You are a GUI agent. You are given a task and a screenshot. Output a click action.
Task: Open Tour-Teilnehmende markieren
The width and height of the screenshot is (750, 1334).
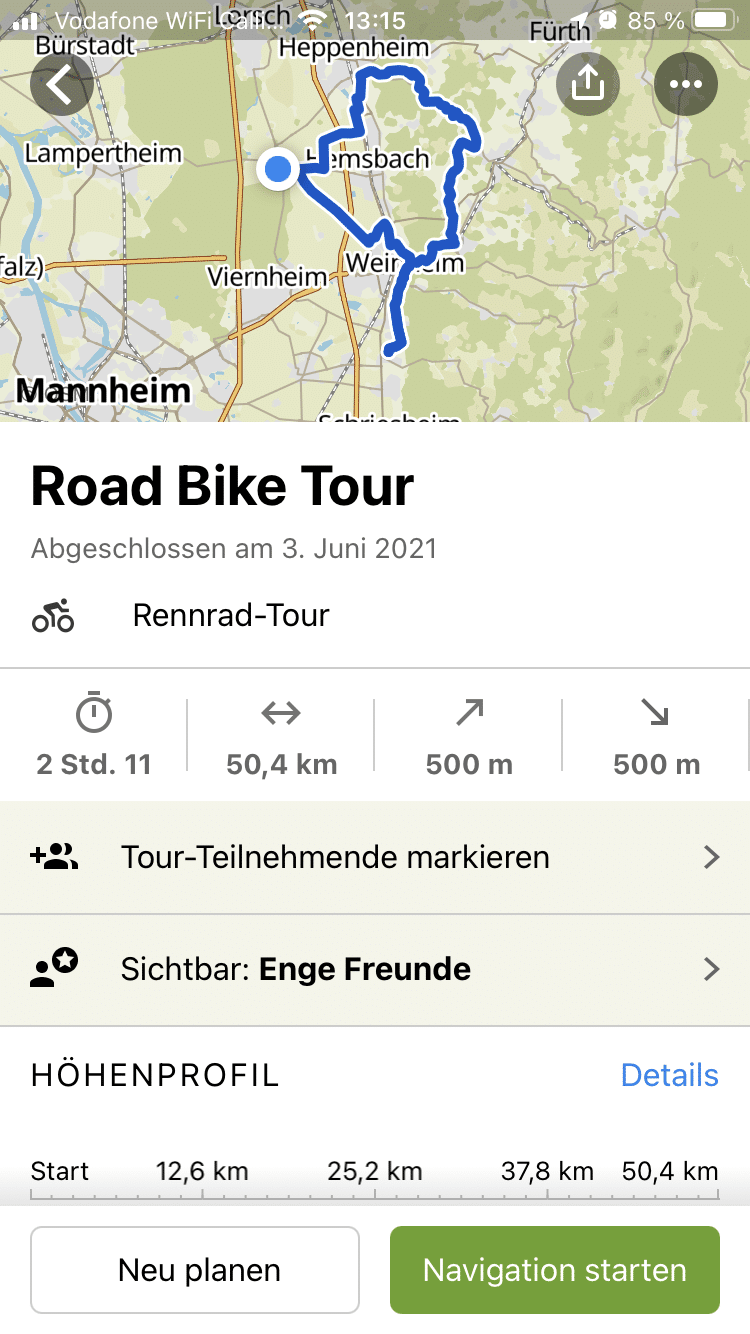tap(375, 857)
